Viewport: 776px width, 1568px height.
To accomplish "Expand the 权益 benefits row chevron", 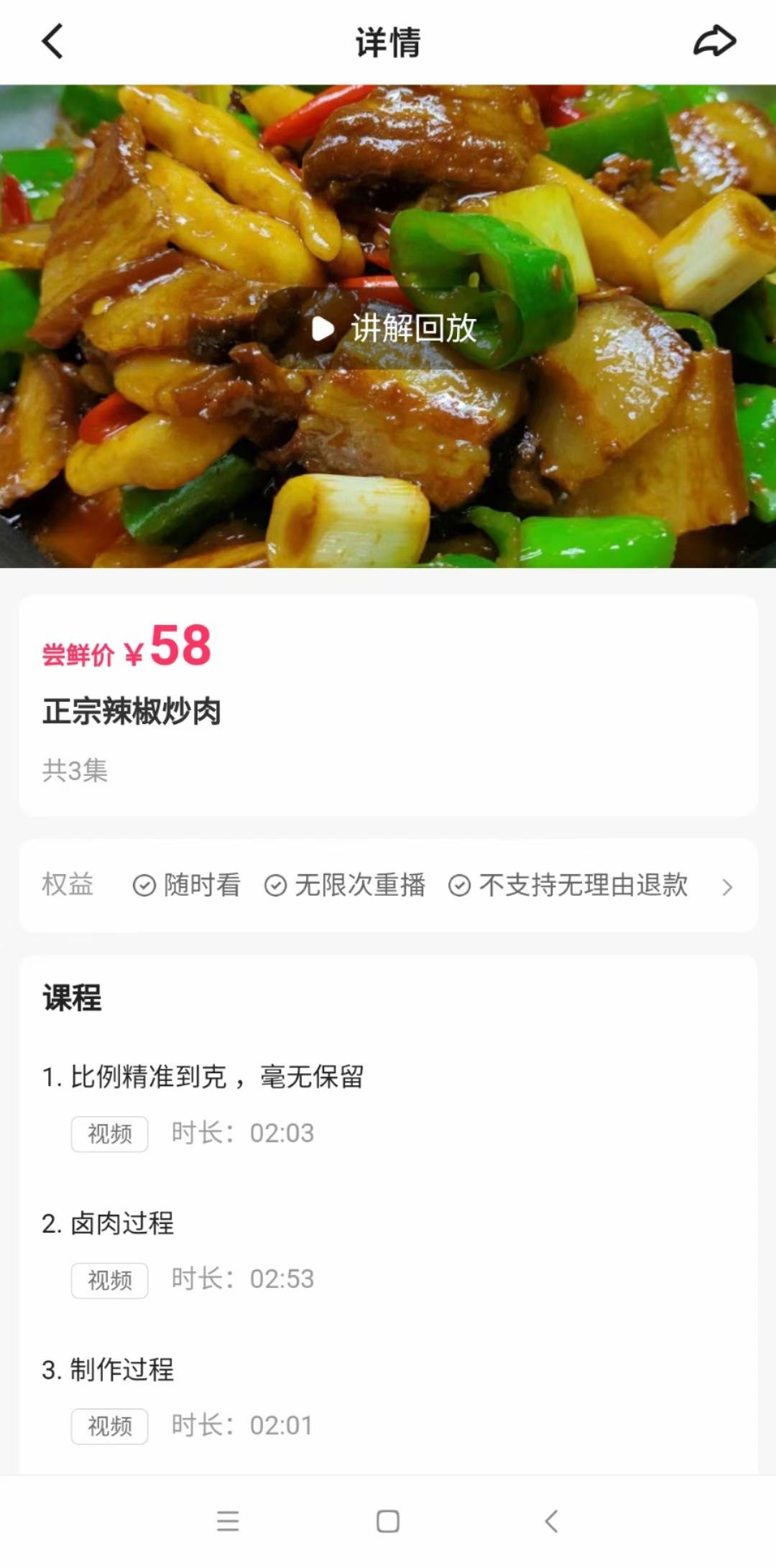I will coord(729,887).
